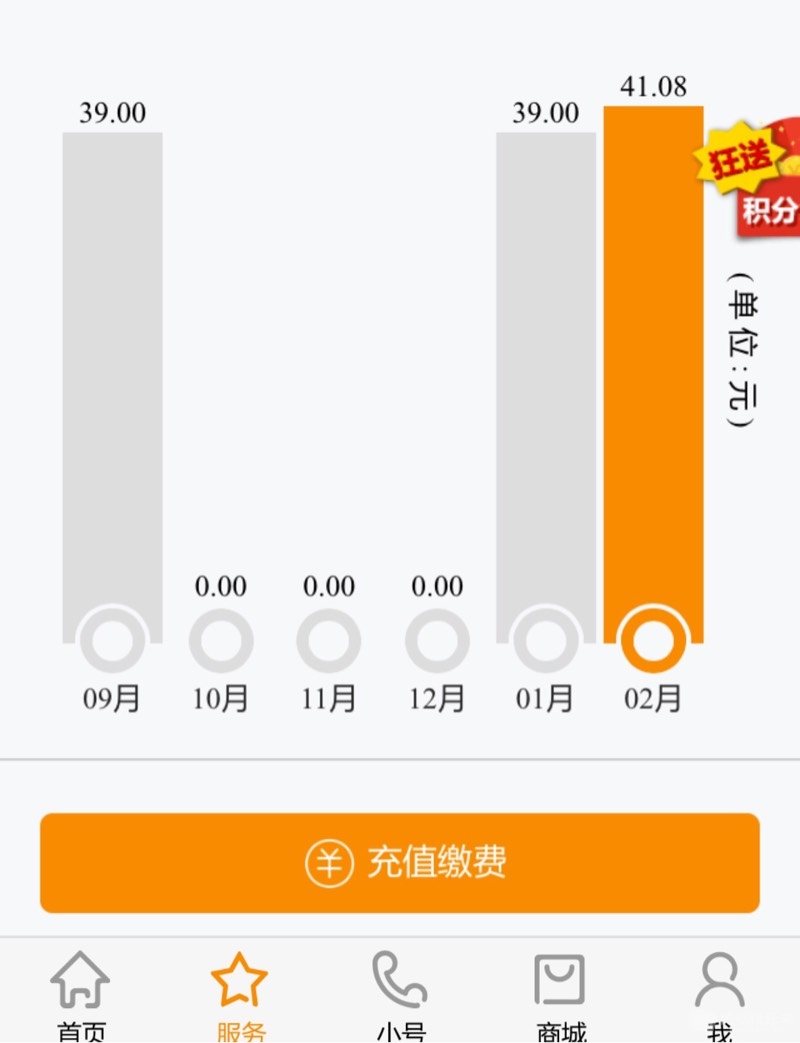
Task: Switch to the 我 profile tab
Action: pyautogui.click(x=720, y=992)
